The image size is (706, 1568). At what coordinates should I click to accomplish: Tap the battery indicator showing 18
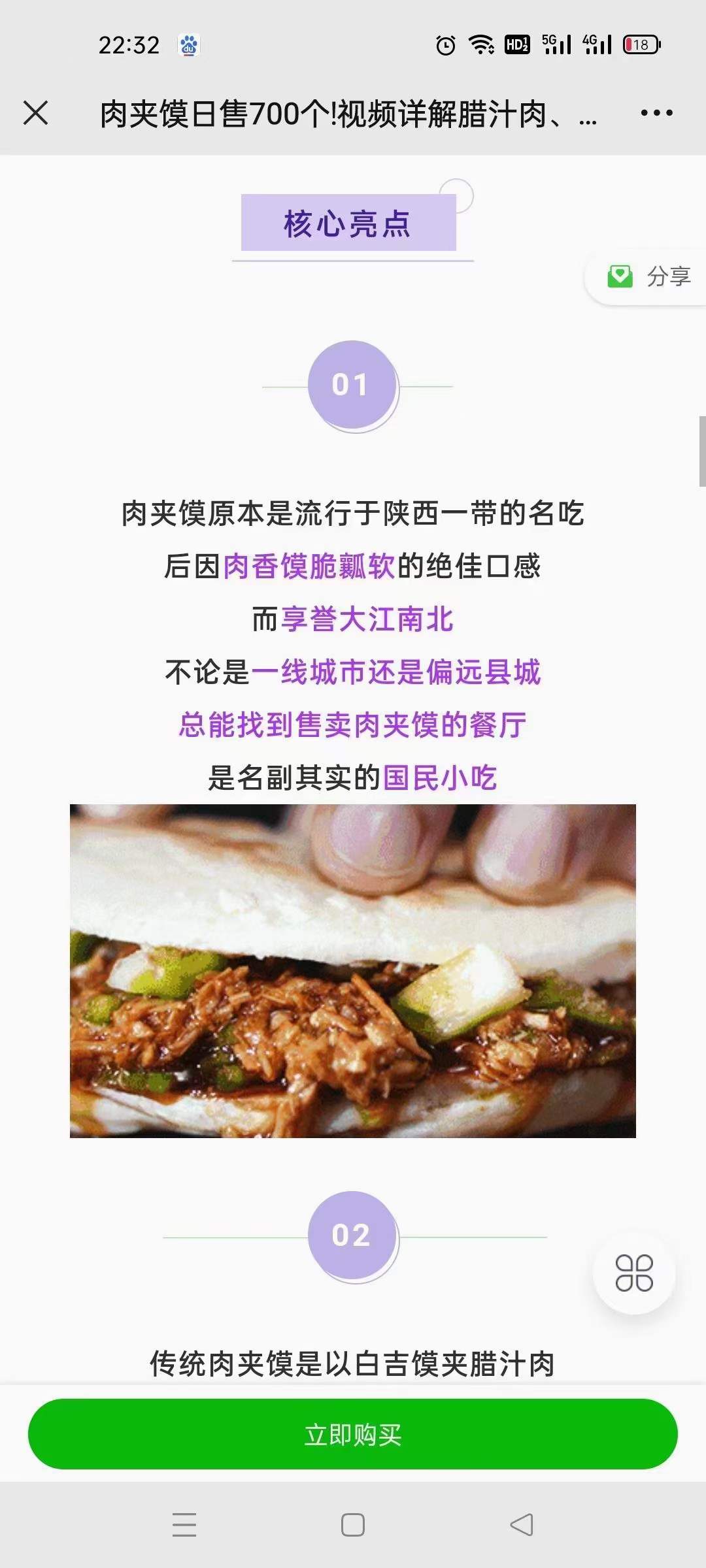(641, 44)
